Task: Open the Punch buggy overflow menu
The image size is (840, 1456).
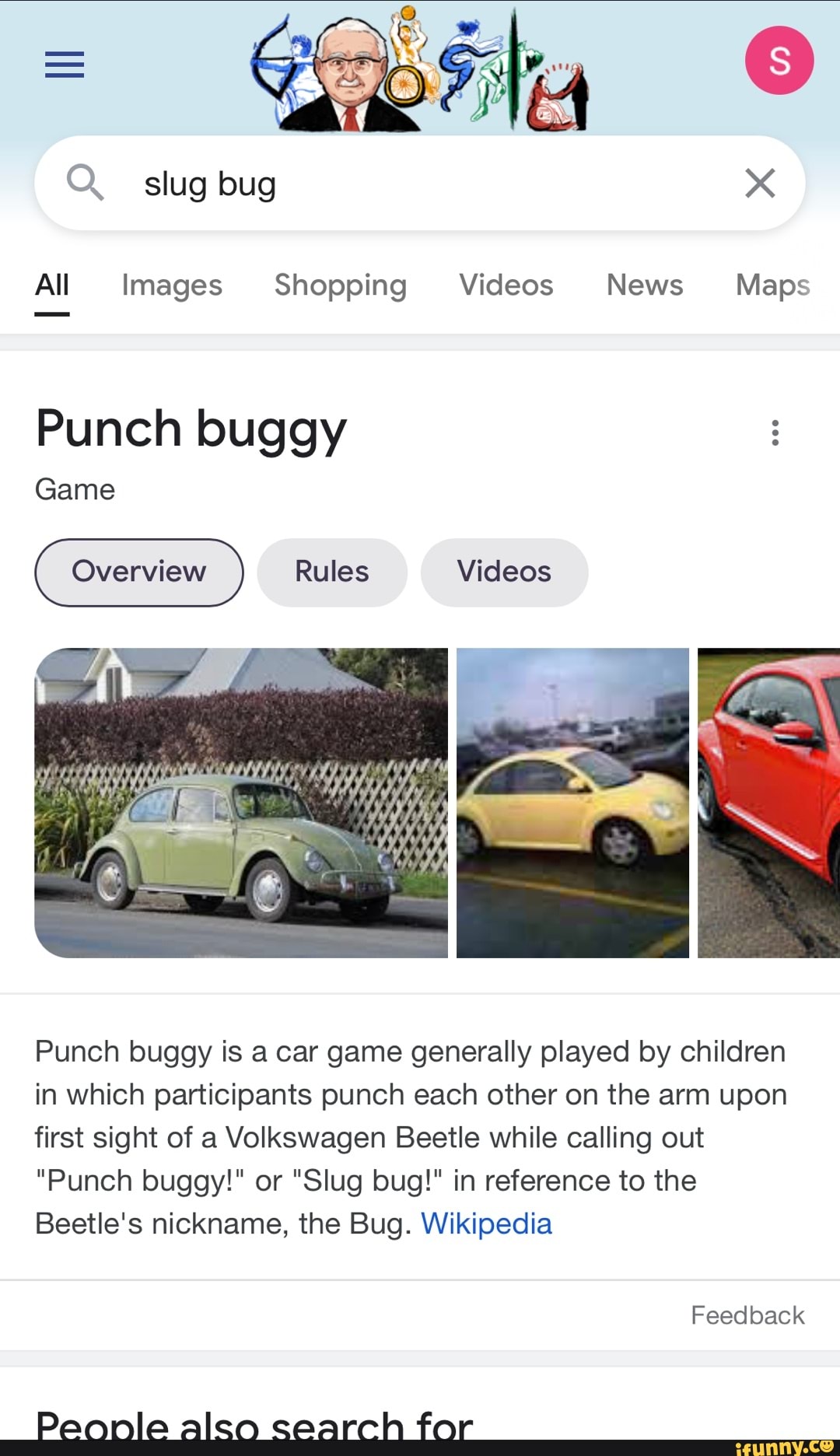Action: coord(775,432)
